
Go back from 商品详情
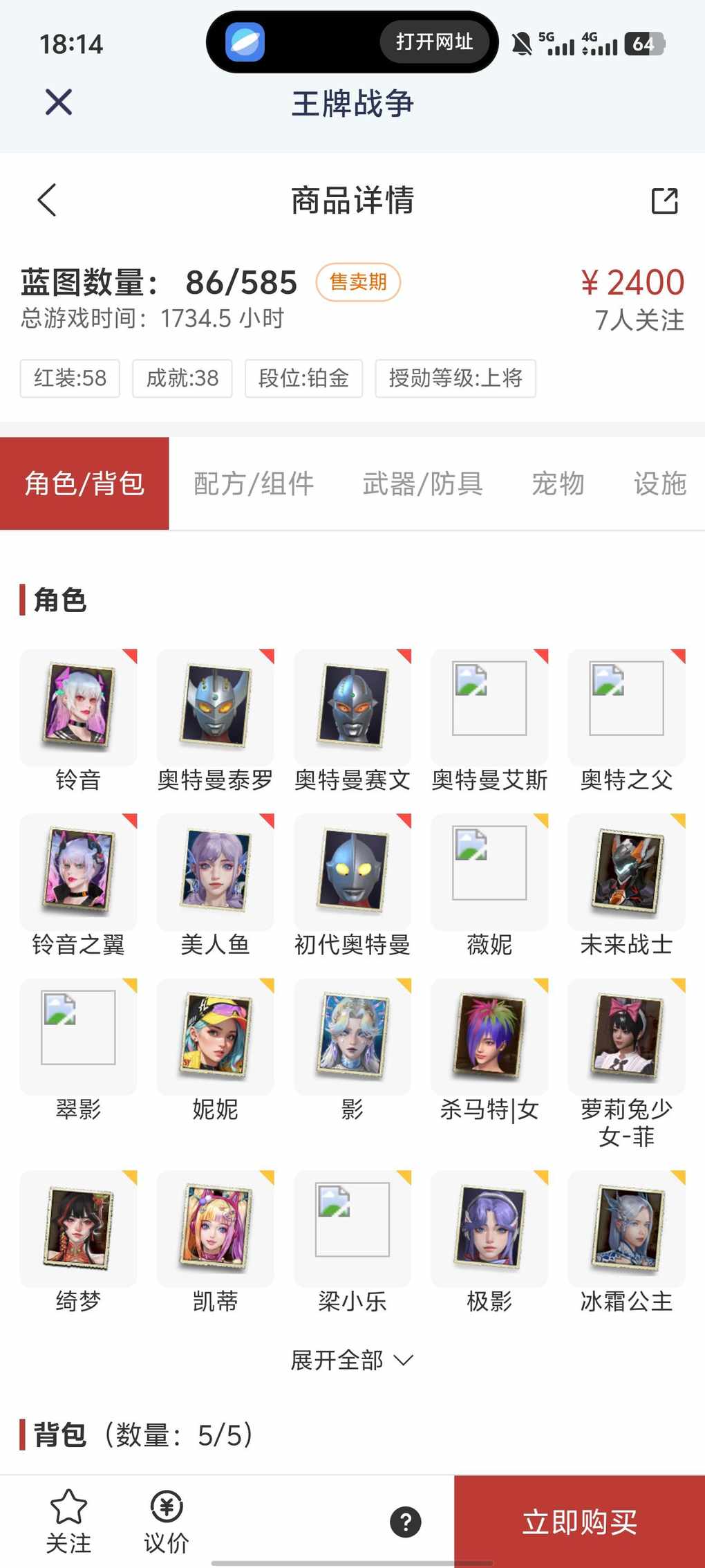coord(47,201)
